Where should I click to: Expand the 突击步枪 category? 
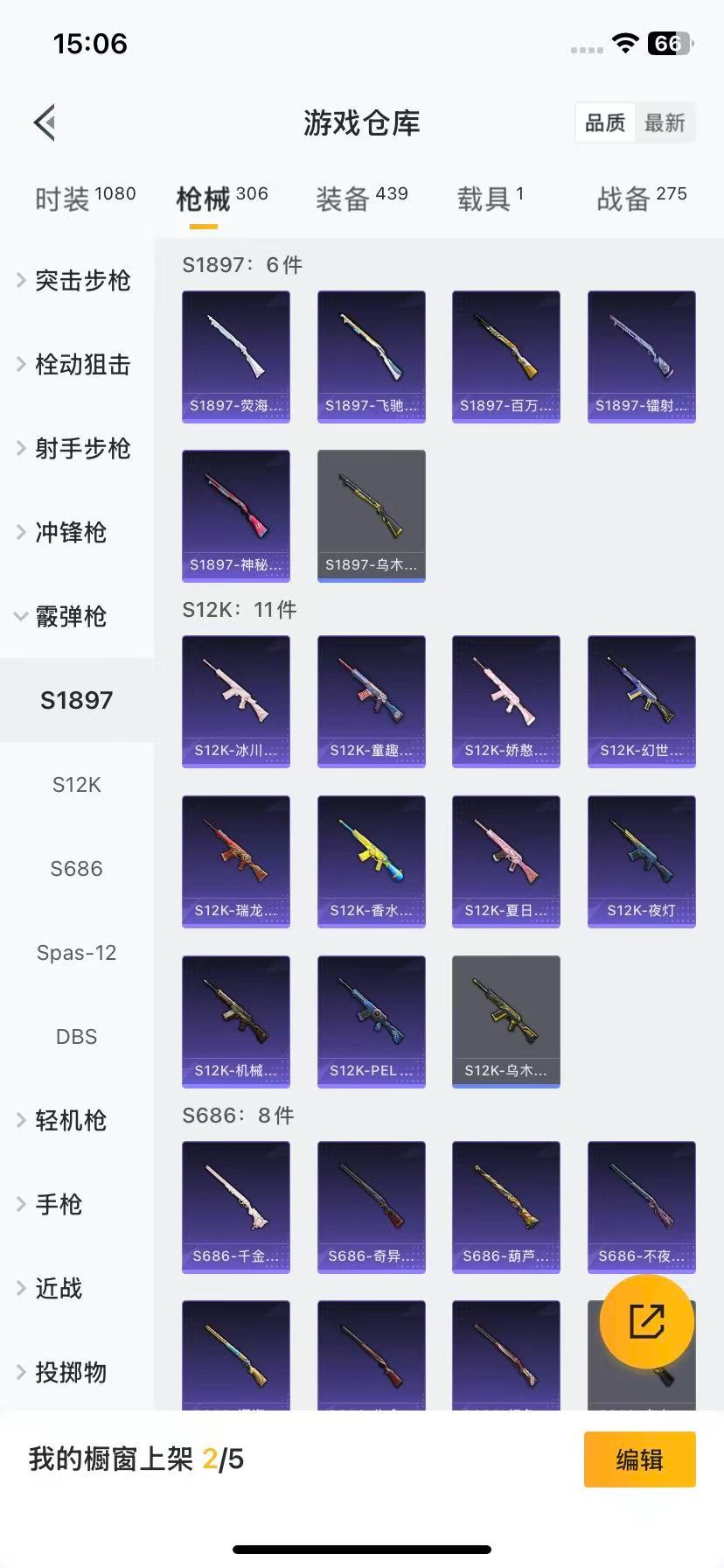(79, 281)
